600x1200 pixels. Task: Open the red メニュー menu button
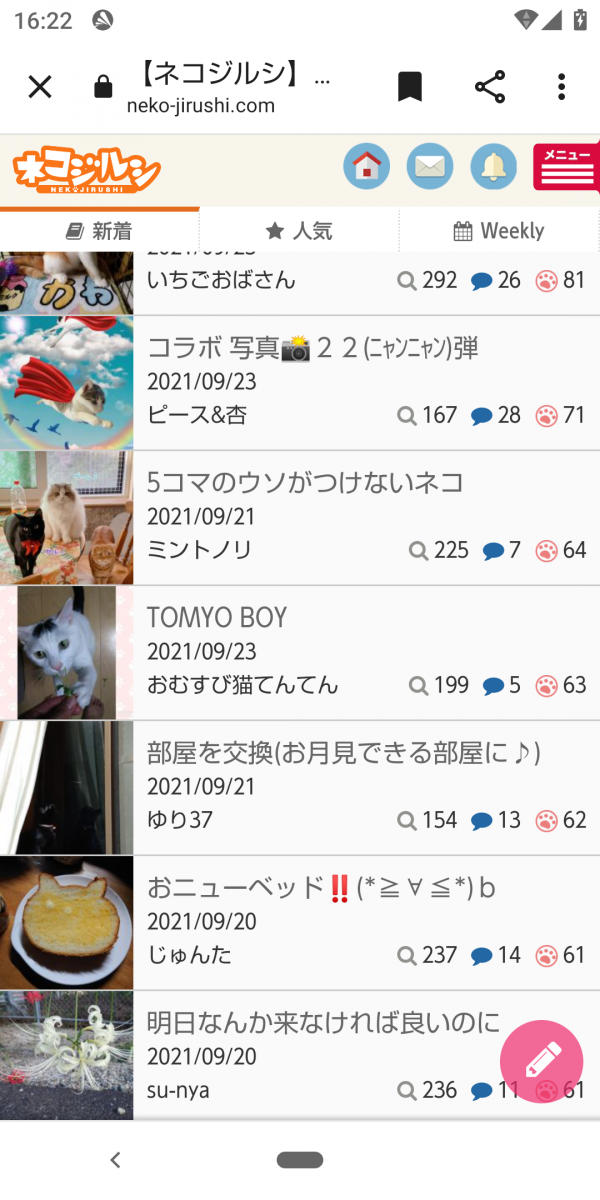tap(565, 167)
